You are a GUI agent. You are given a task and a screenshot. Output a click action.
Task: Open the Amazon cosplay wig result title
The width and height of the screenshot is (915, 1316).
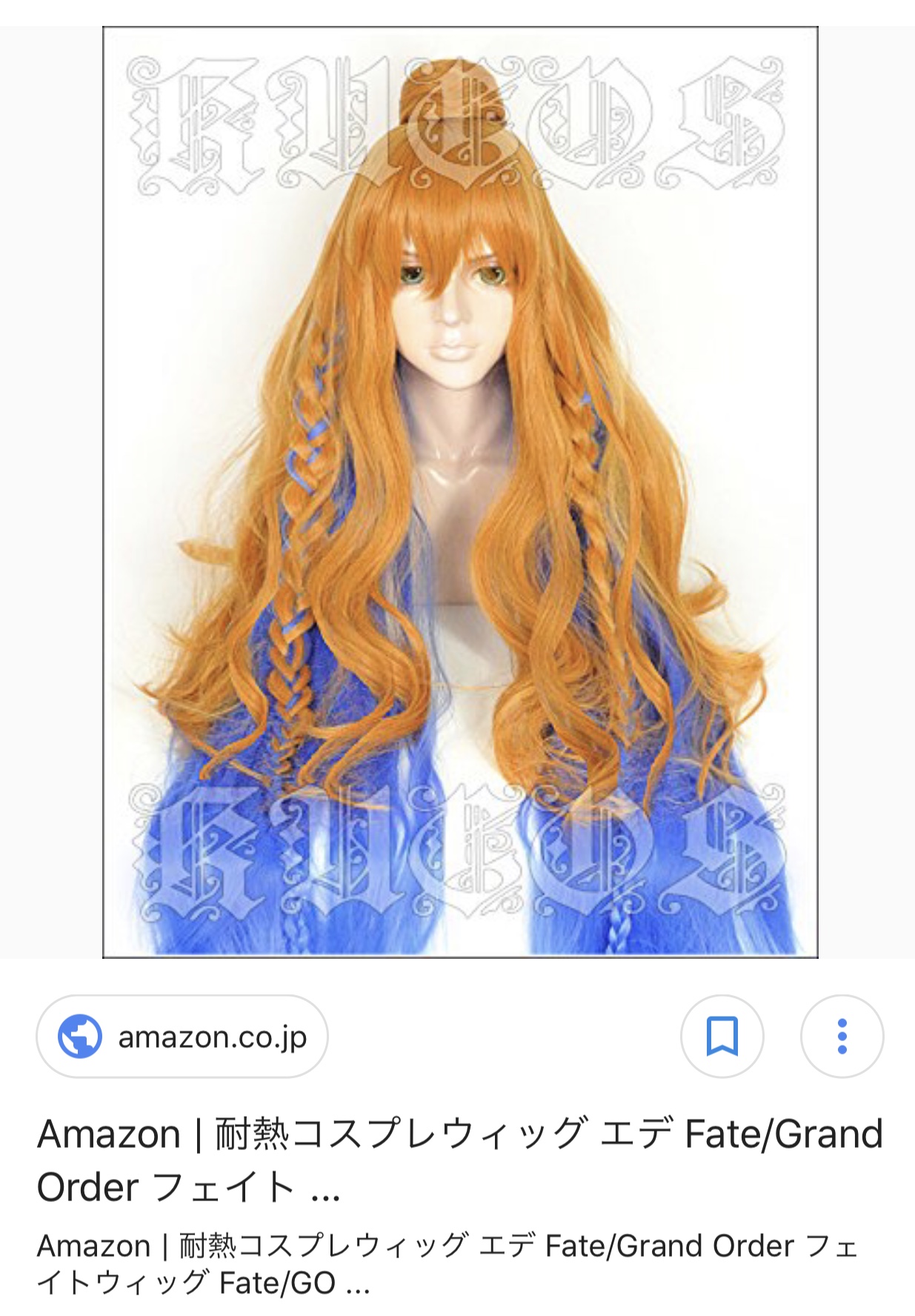point(459,1160)
